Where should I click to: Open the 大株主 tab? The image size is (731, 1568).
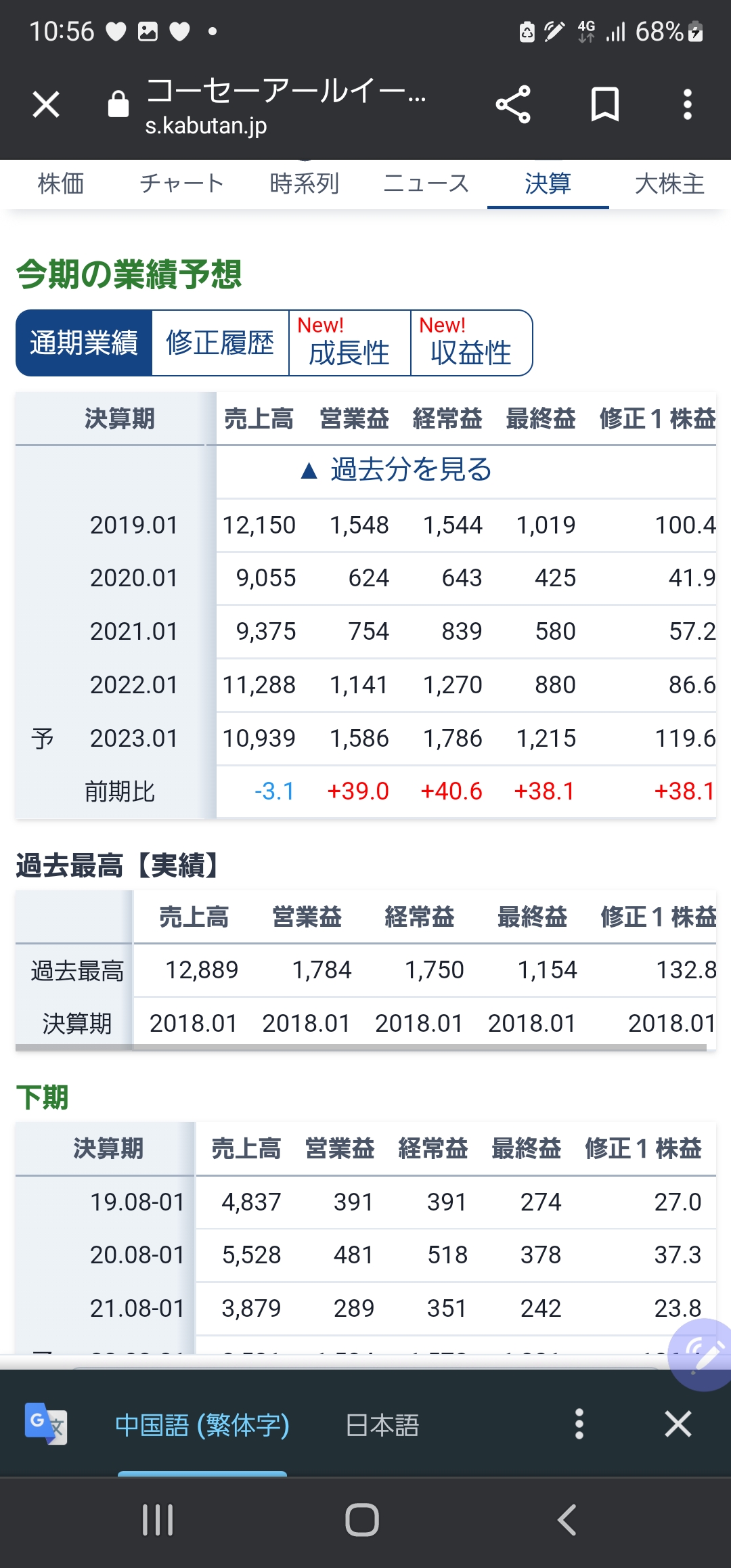coord(670,183)
